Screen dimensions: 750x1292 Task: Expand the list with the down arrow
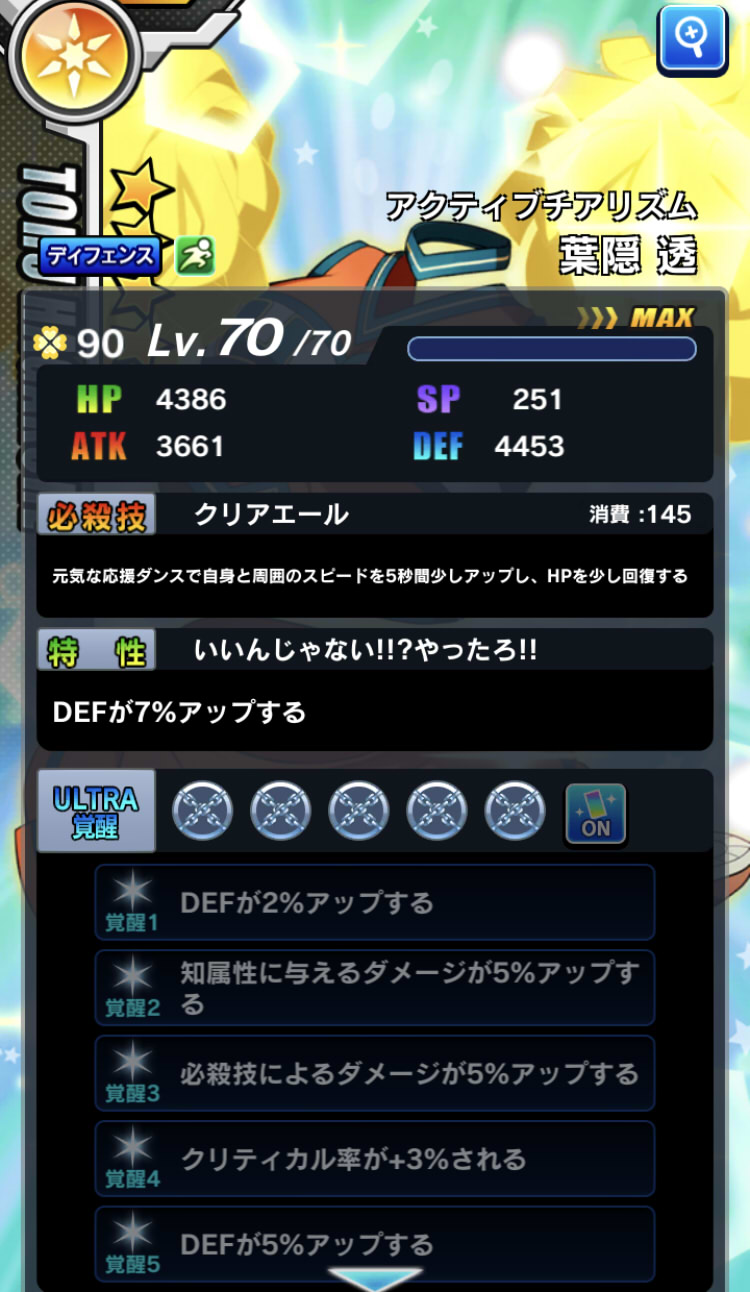[374, 1279]
